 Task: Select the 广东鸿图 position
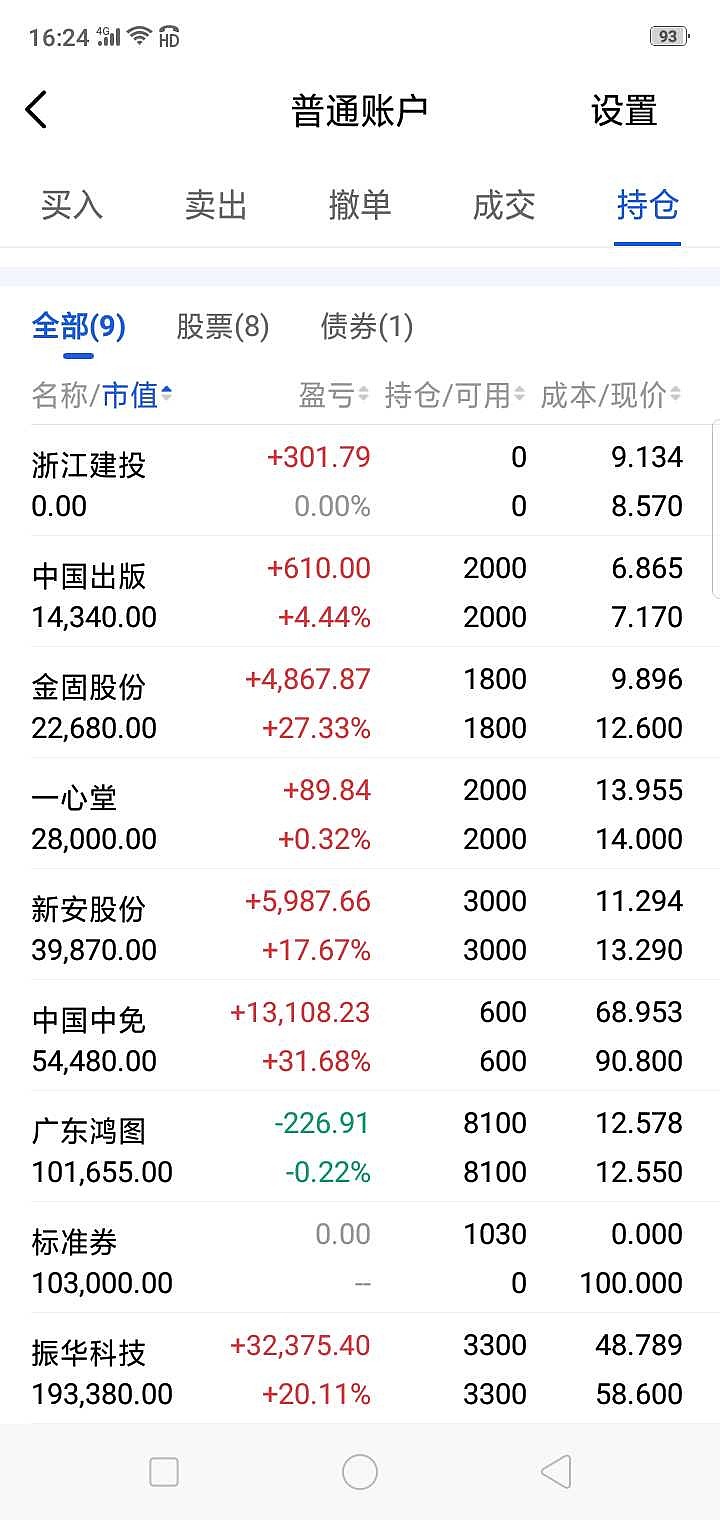[x=360, y=1147]
